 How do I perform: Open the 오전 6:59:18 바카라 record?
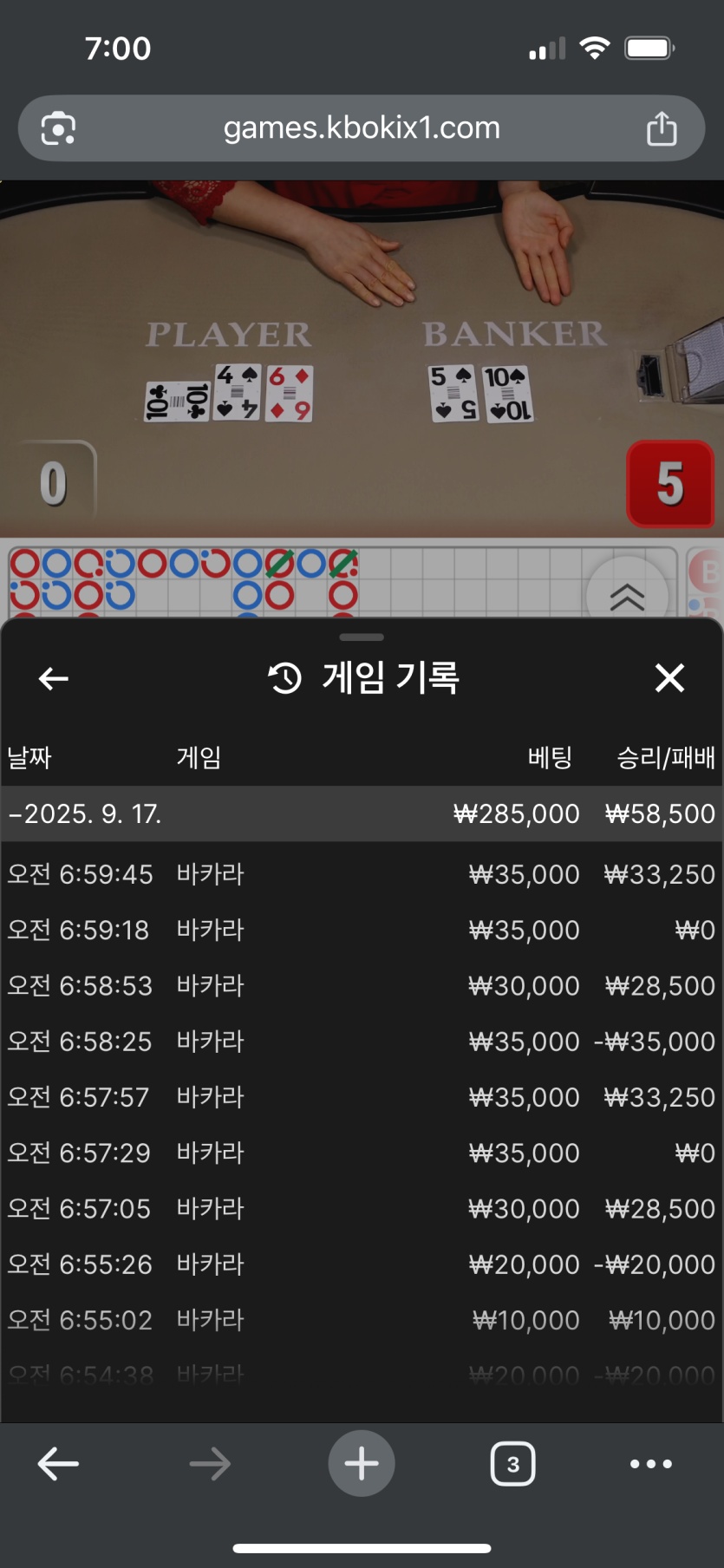coord(361,930)
